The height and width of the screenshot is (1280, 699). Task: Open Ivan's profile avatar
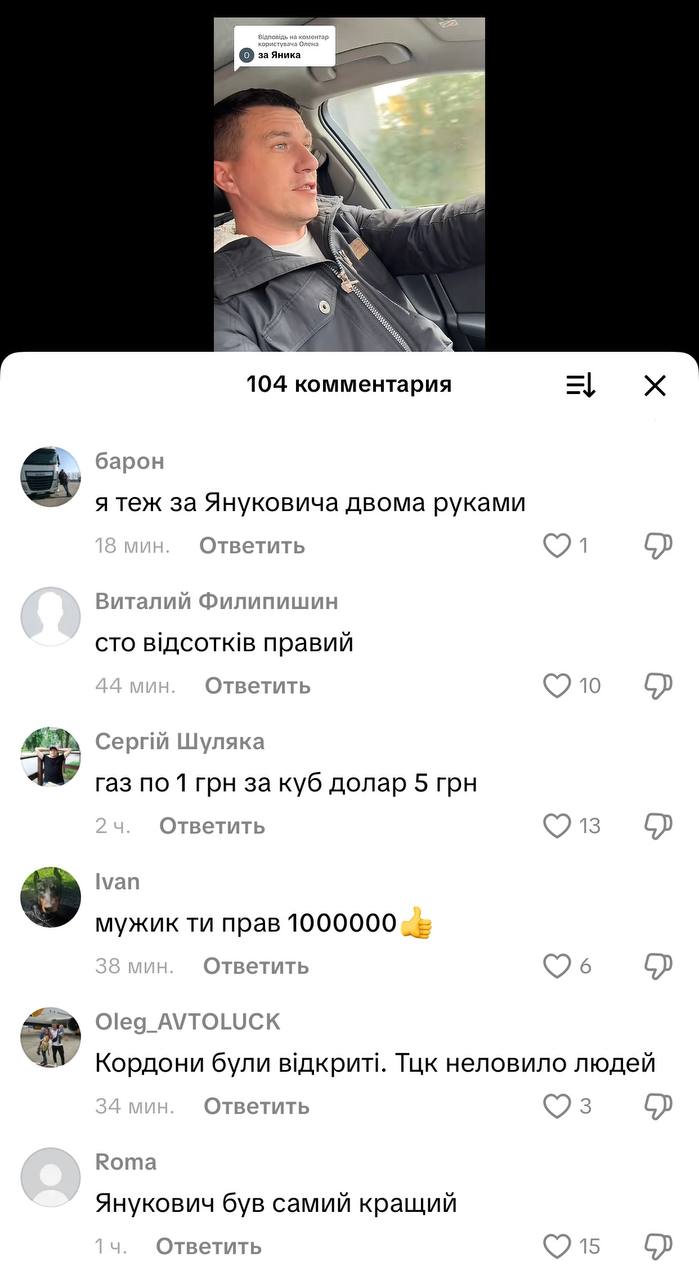tap(50, 896)
